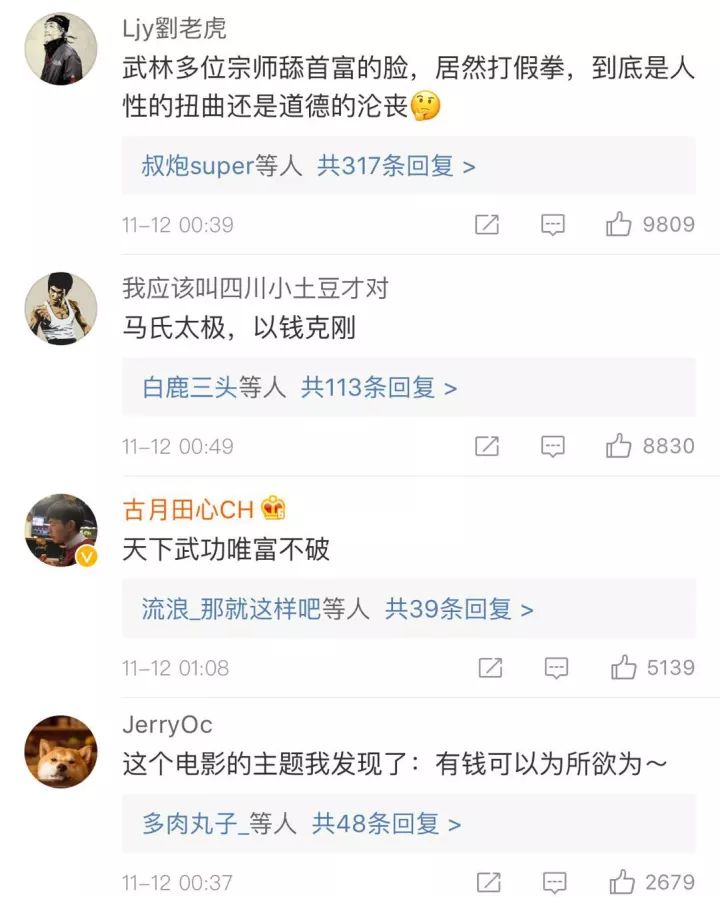
Task: Open profile of 我应该叫四川小土豆才对
Action: tap(60, 307)
